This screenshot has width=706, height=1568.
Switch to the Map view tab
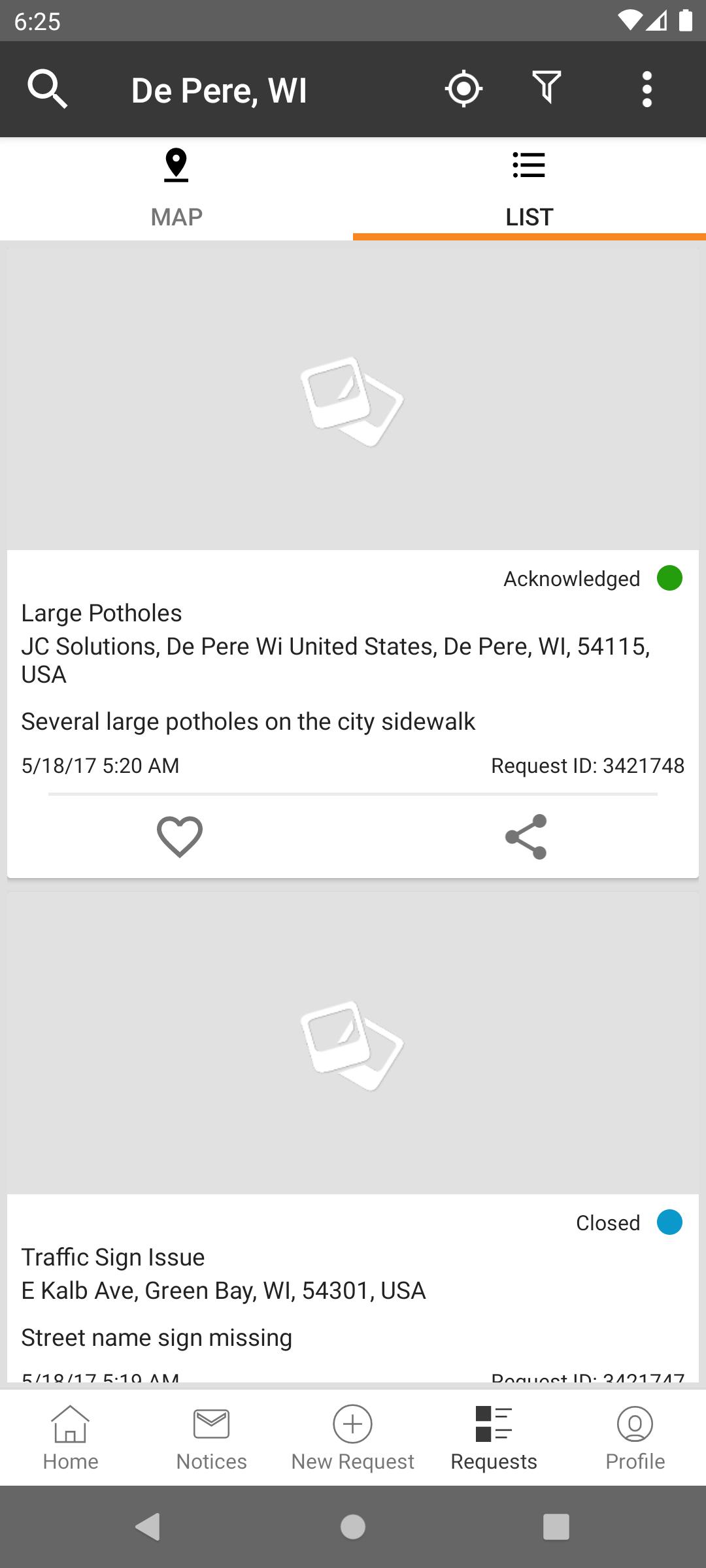pyautogui.click(x=176, y=189)
